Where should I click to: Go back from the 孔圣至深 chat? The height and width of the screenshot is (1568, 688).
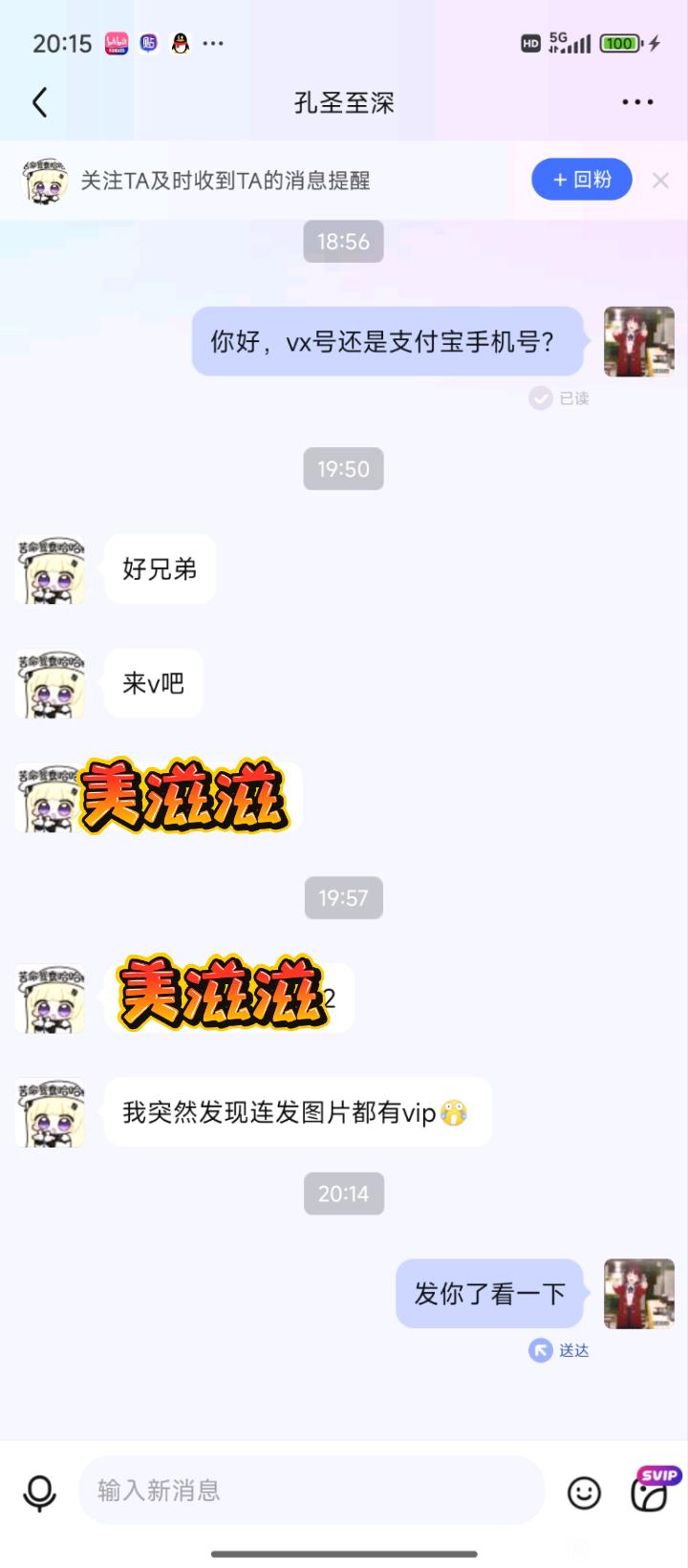[40, 102]
